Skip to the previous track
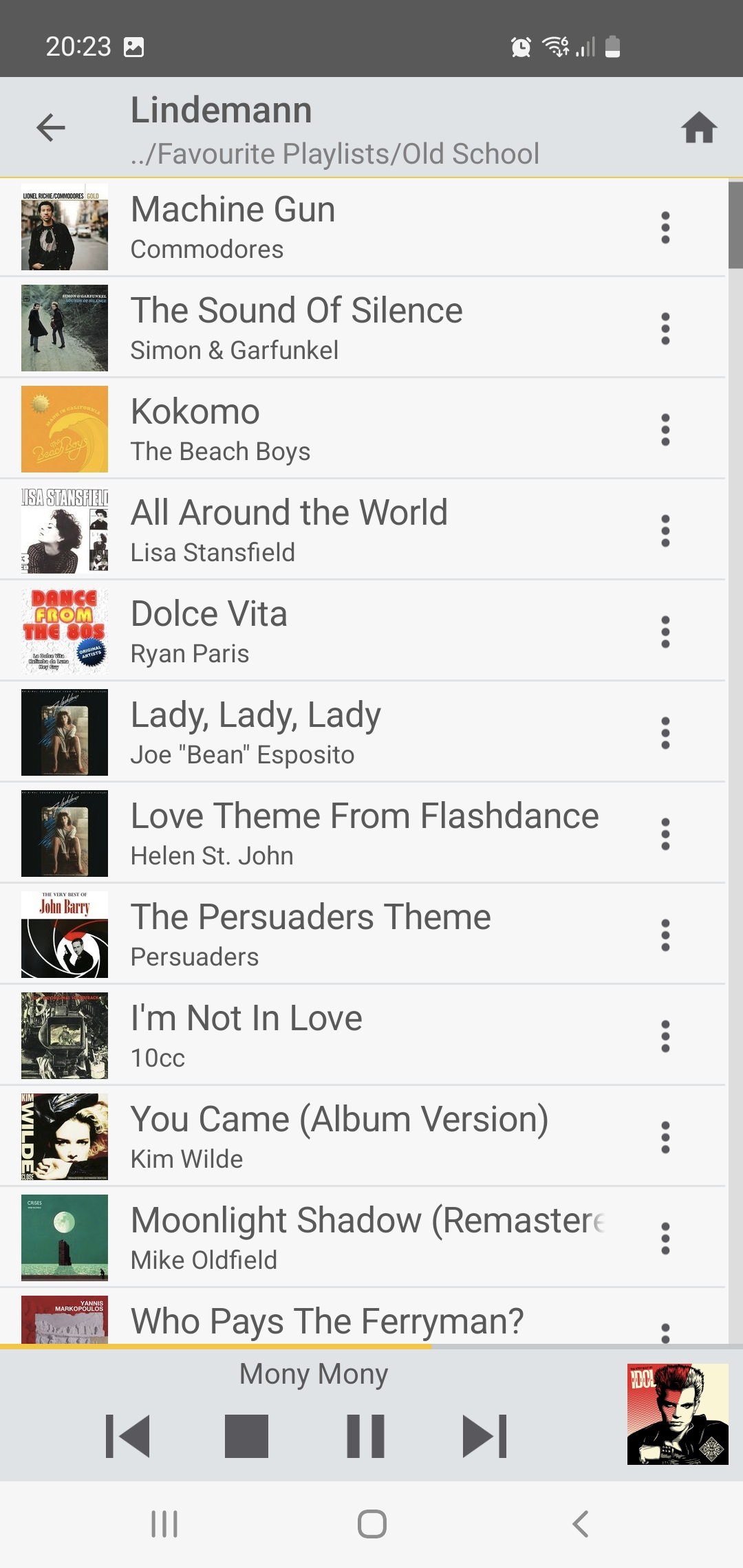Image resolution: width=743 pixels, height=1568 pixels. coord(128,1436)
